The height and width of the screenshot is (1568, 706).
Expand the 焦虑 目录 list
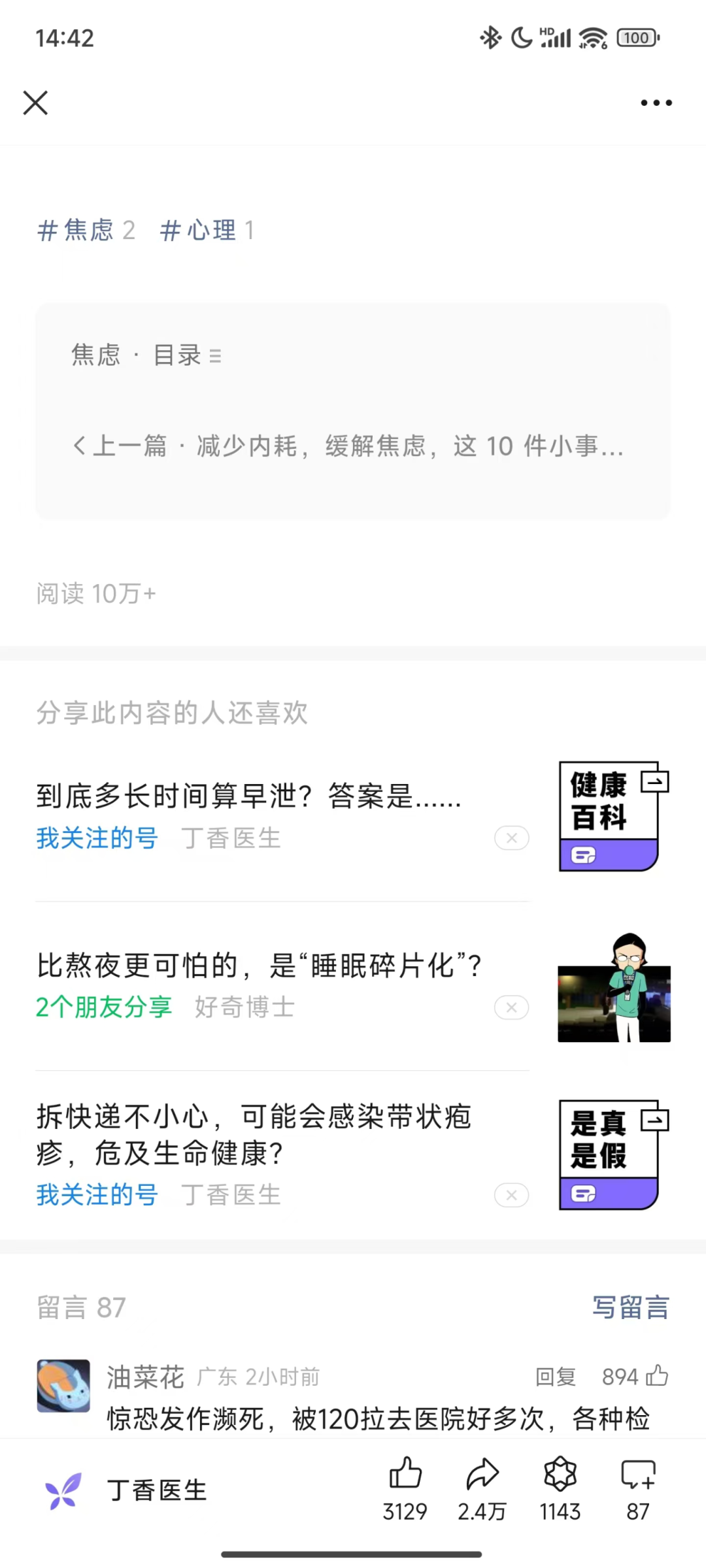(146, 355)
